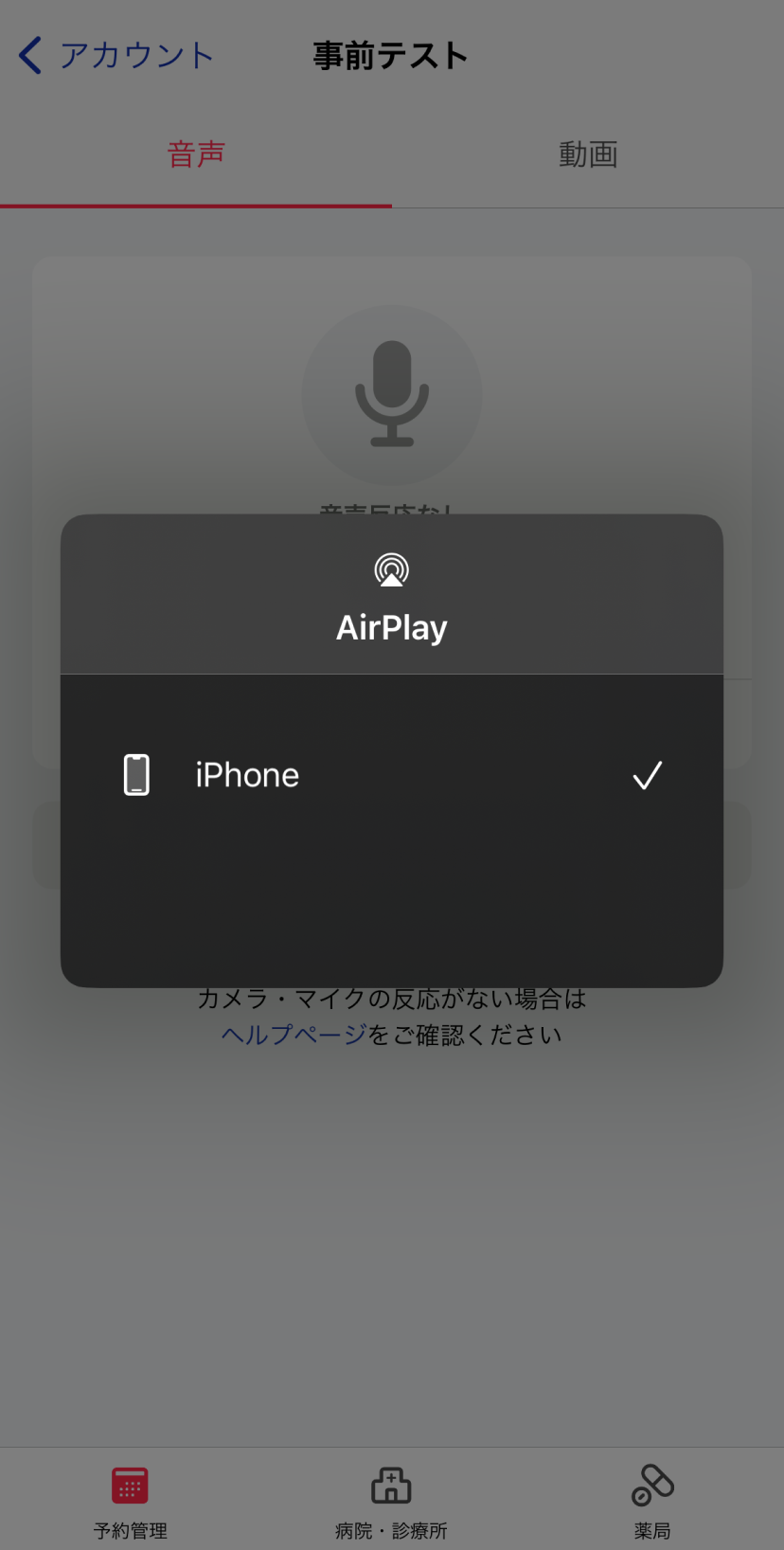The image size is (784, 1550).
Task: Switch to the 音声 tab
Action: tap(196, 154)
